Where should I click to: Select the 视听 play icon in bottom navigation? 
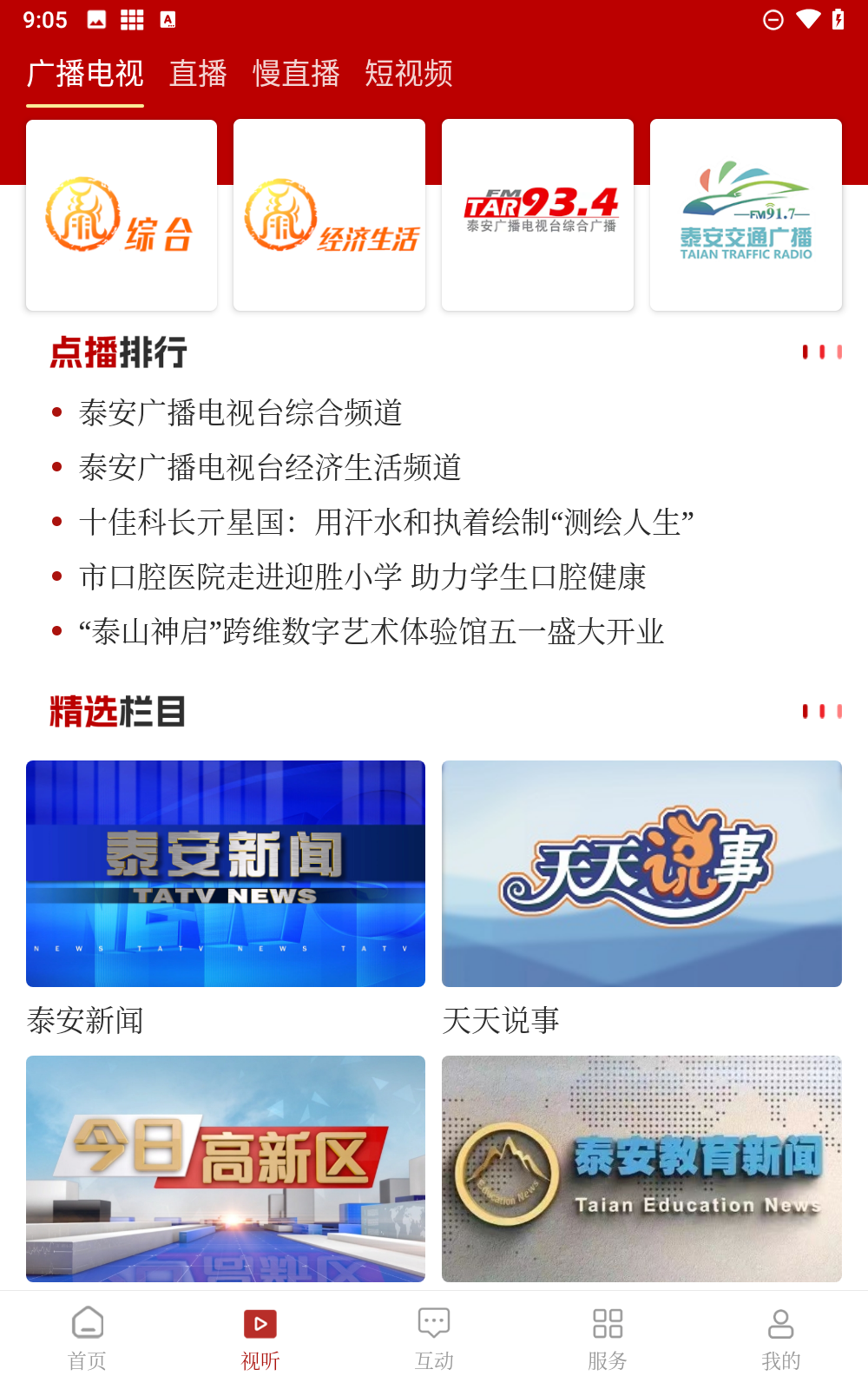[260, 1337]
